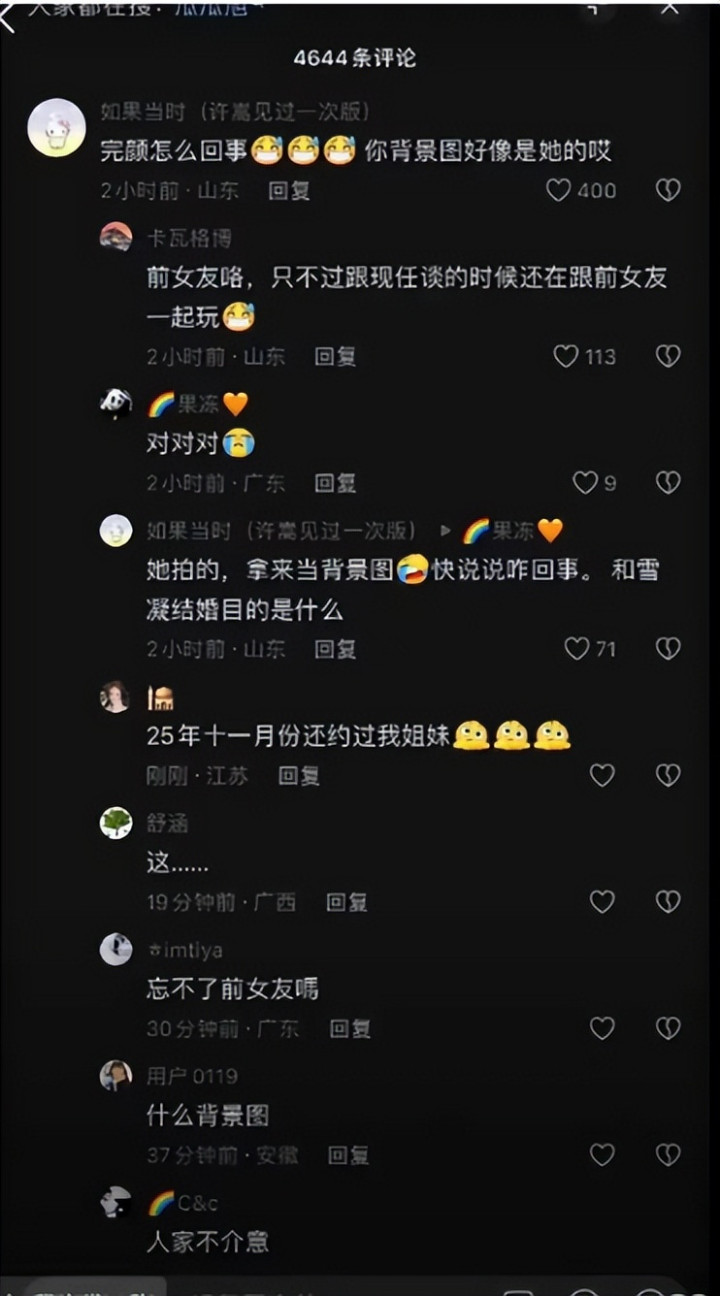Reply to 如果当时's top comment
The height and width of the screenshot is (1296, 720).
289,190
